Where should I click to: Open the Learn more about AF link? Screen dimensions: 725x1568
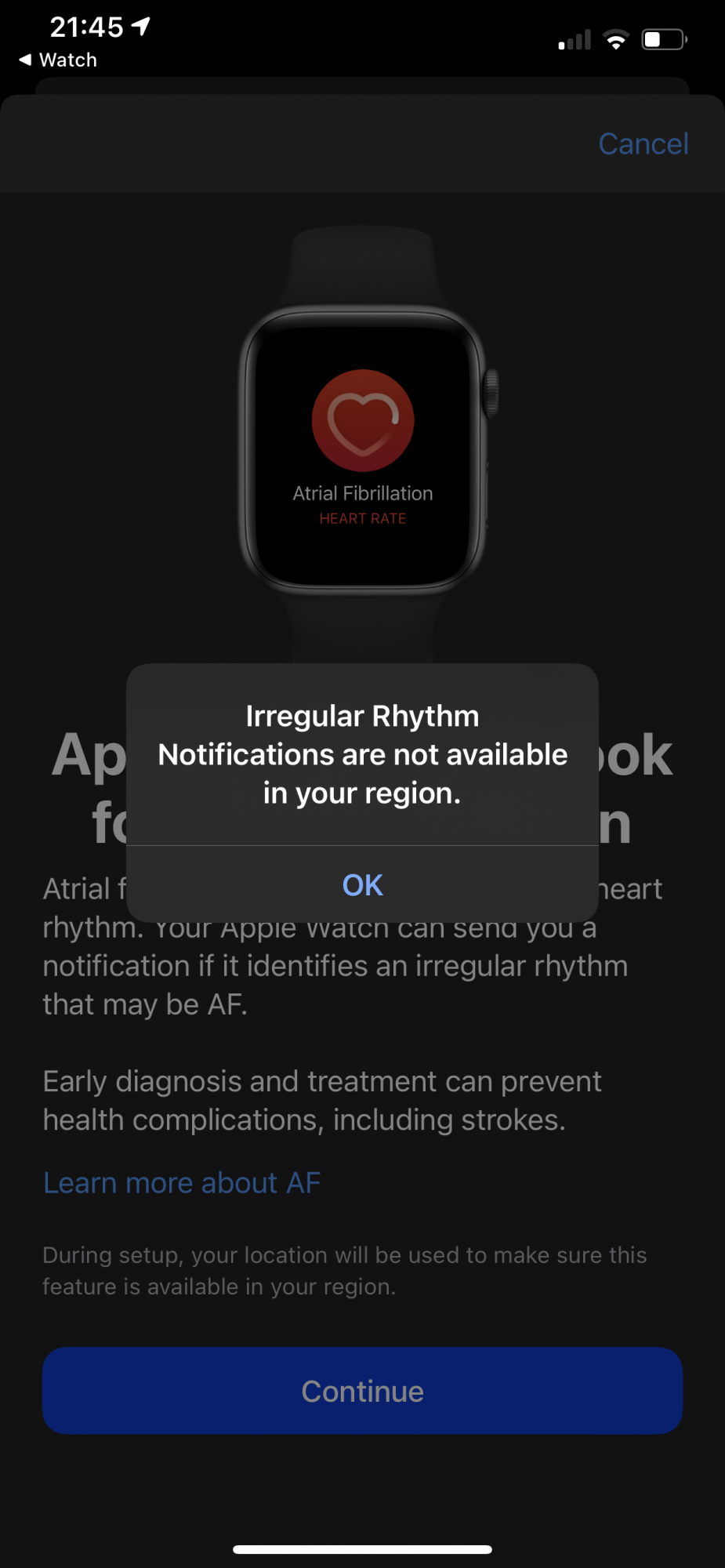182,1182
